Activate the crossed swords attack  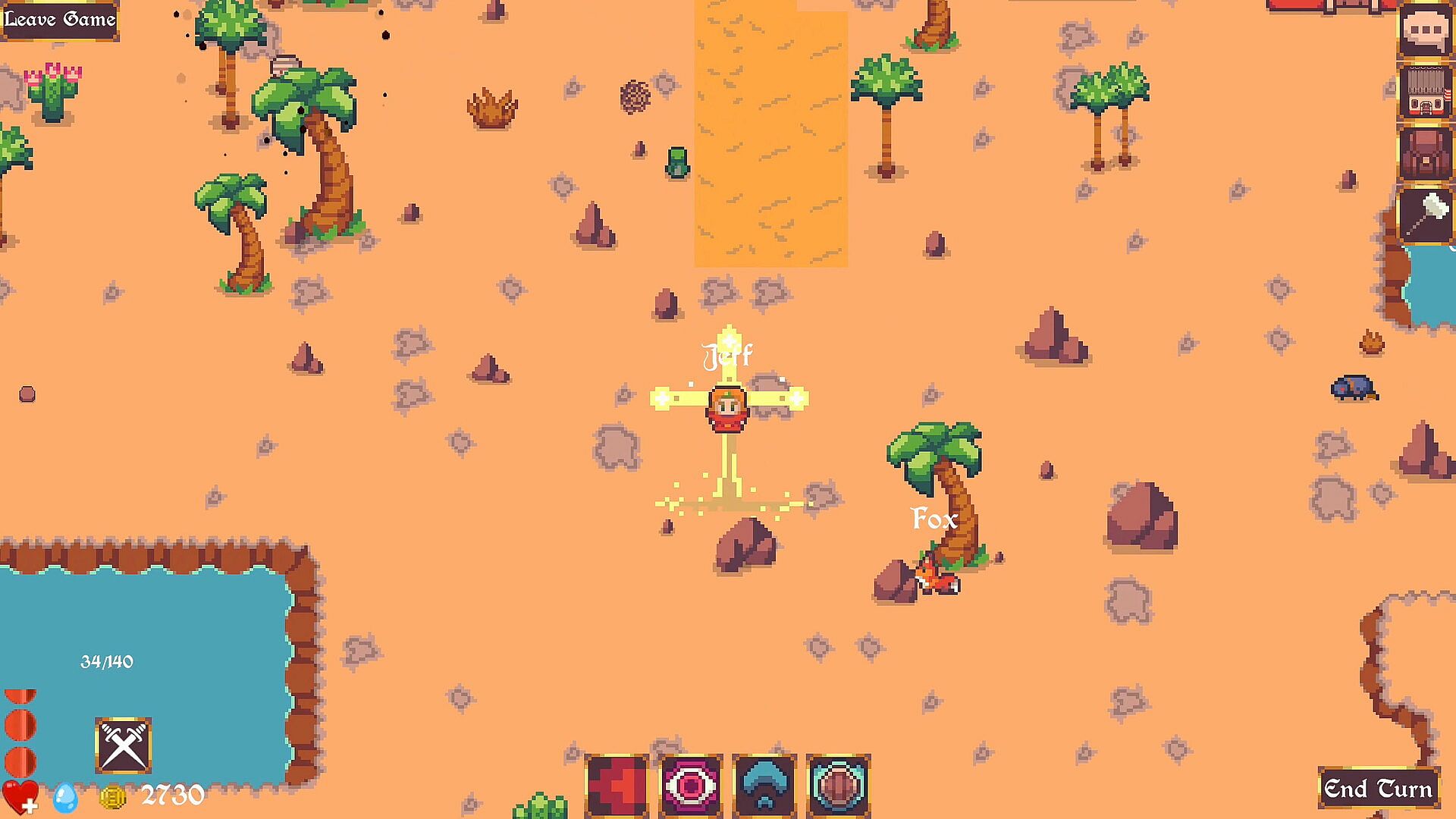pyautogui.click(x=124, y=745)
